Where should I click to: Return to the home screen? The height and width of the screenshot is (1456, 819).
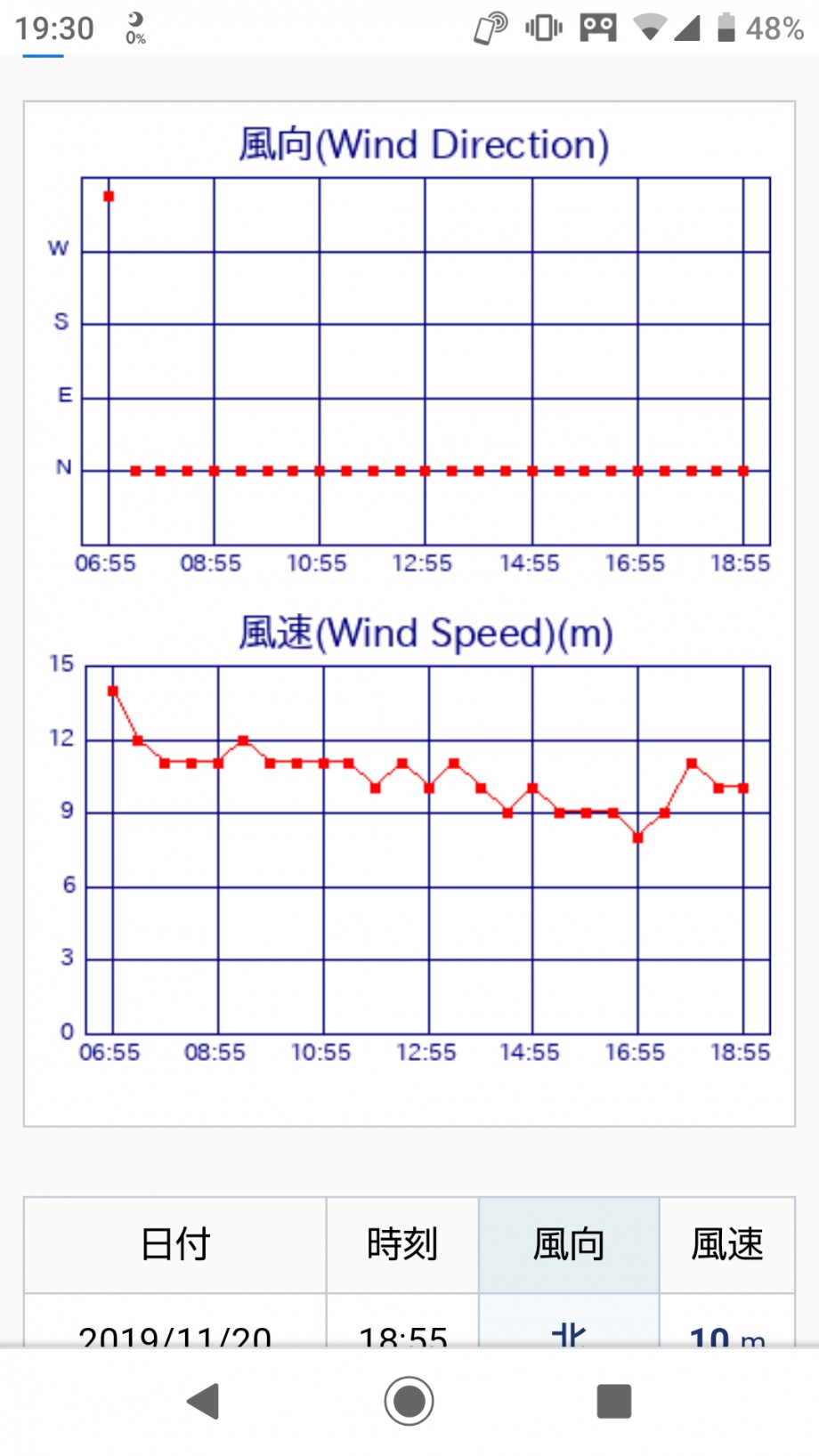[x=409, y=1401]
